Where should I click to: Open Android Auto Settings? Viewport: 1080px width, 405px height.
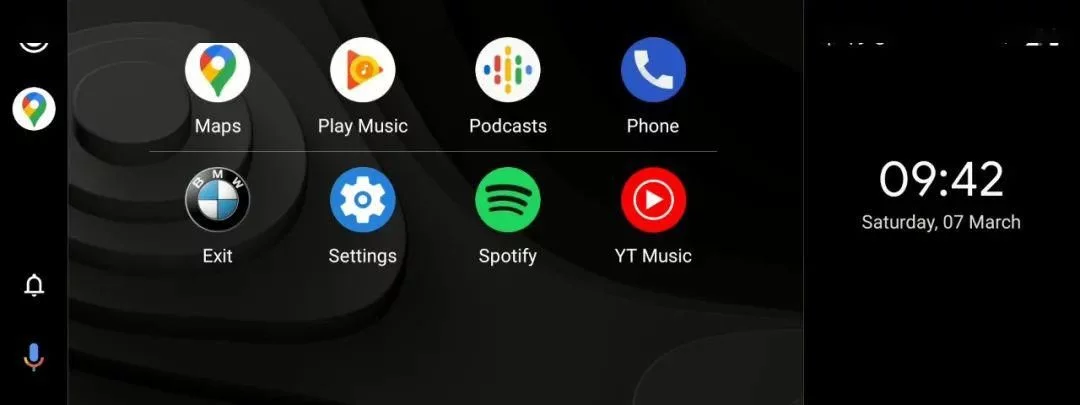362,201
